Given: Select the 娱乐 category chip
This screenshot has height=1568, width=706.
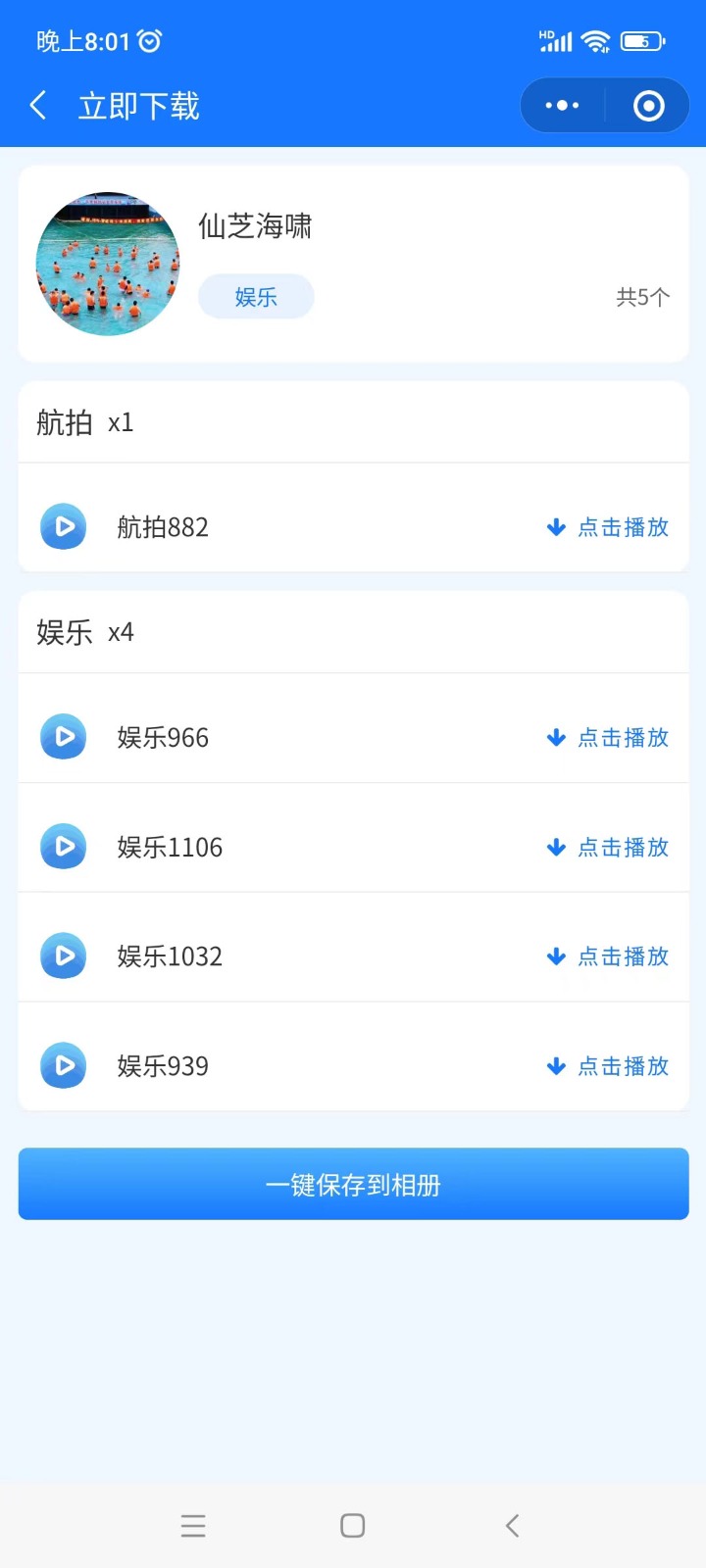Looking at the screenshot, I should [x=256, y=297].
